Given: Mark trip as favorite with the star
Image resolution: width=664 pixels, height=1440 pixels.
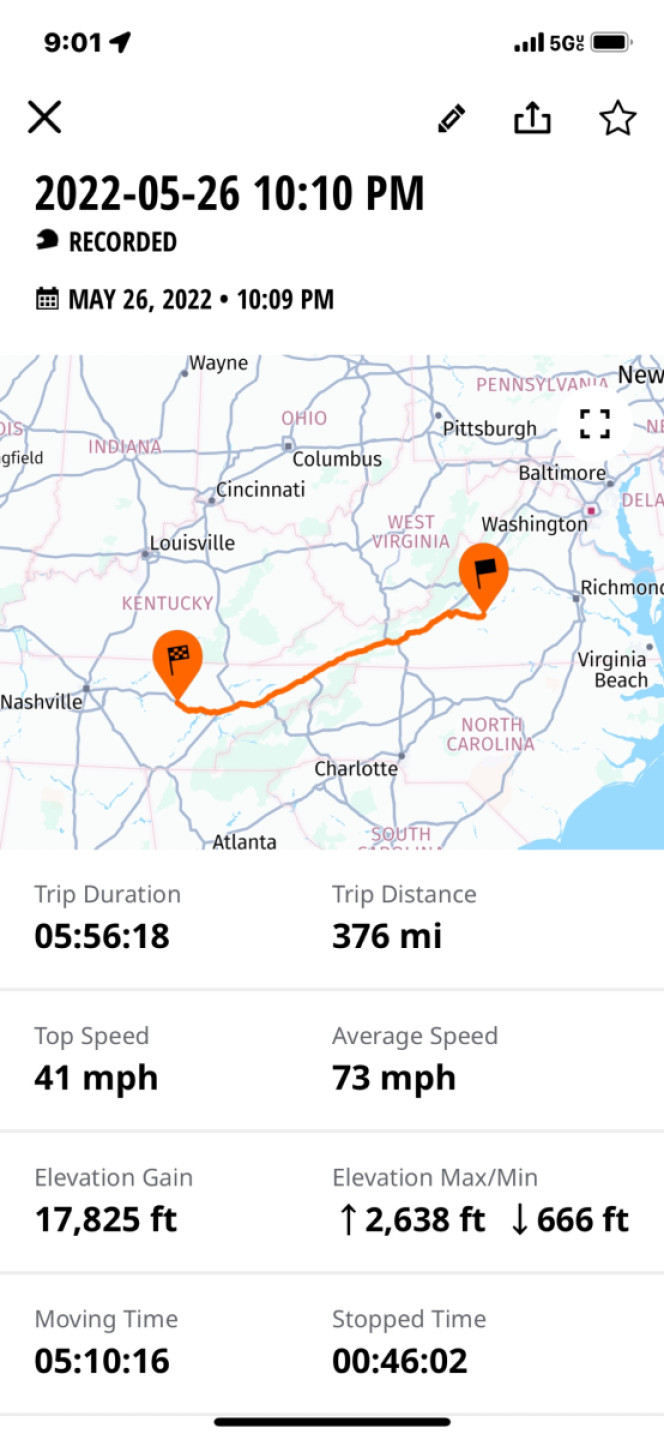Looking at the screenshot, I should coord(617,118).
